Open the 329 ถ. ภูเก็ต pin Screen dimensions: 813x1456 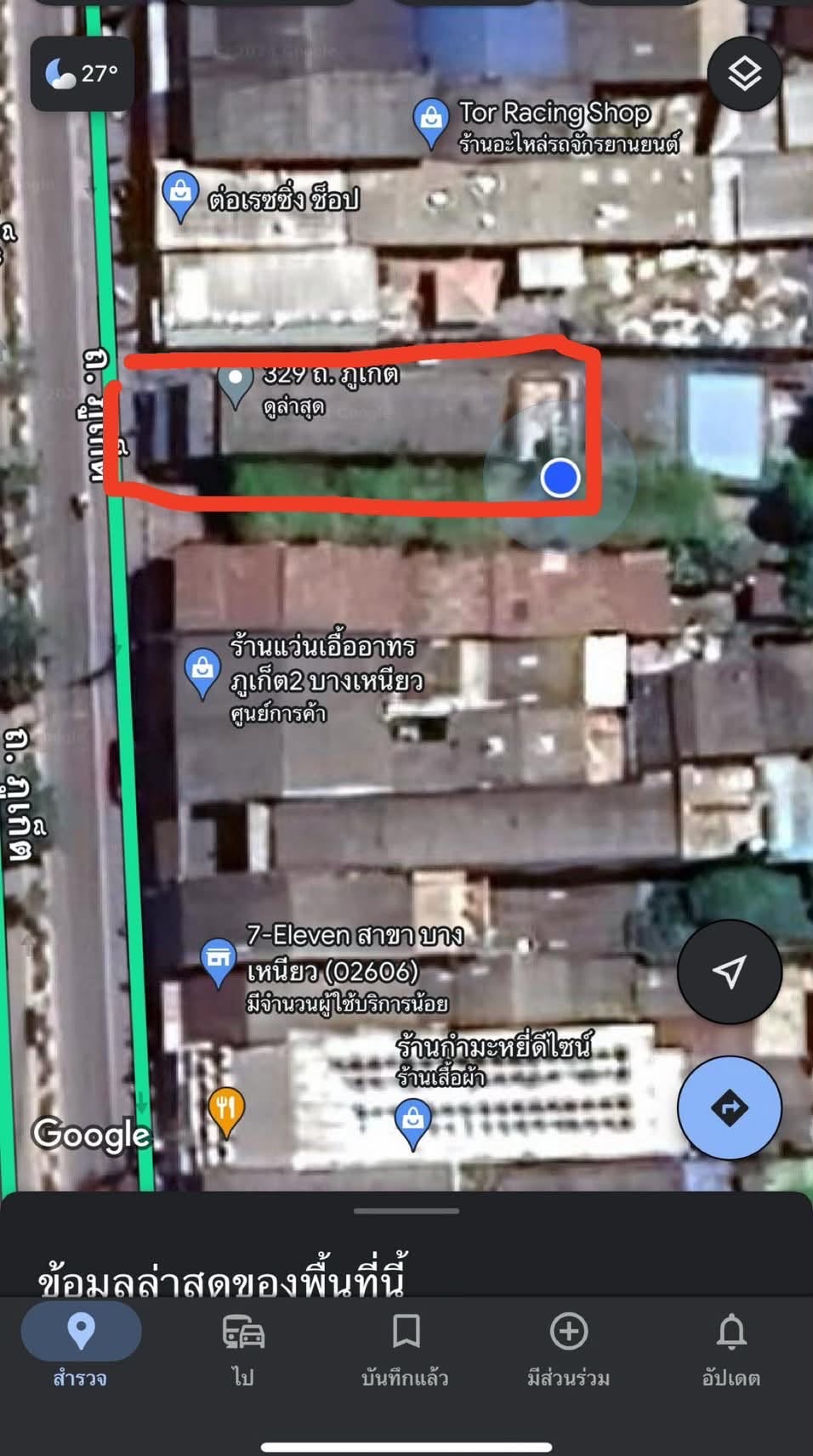pyautogui.click(x=236, y=385)
